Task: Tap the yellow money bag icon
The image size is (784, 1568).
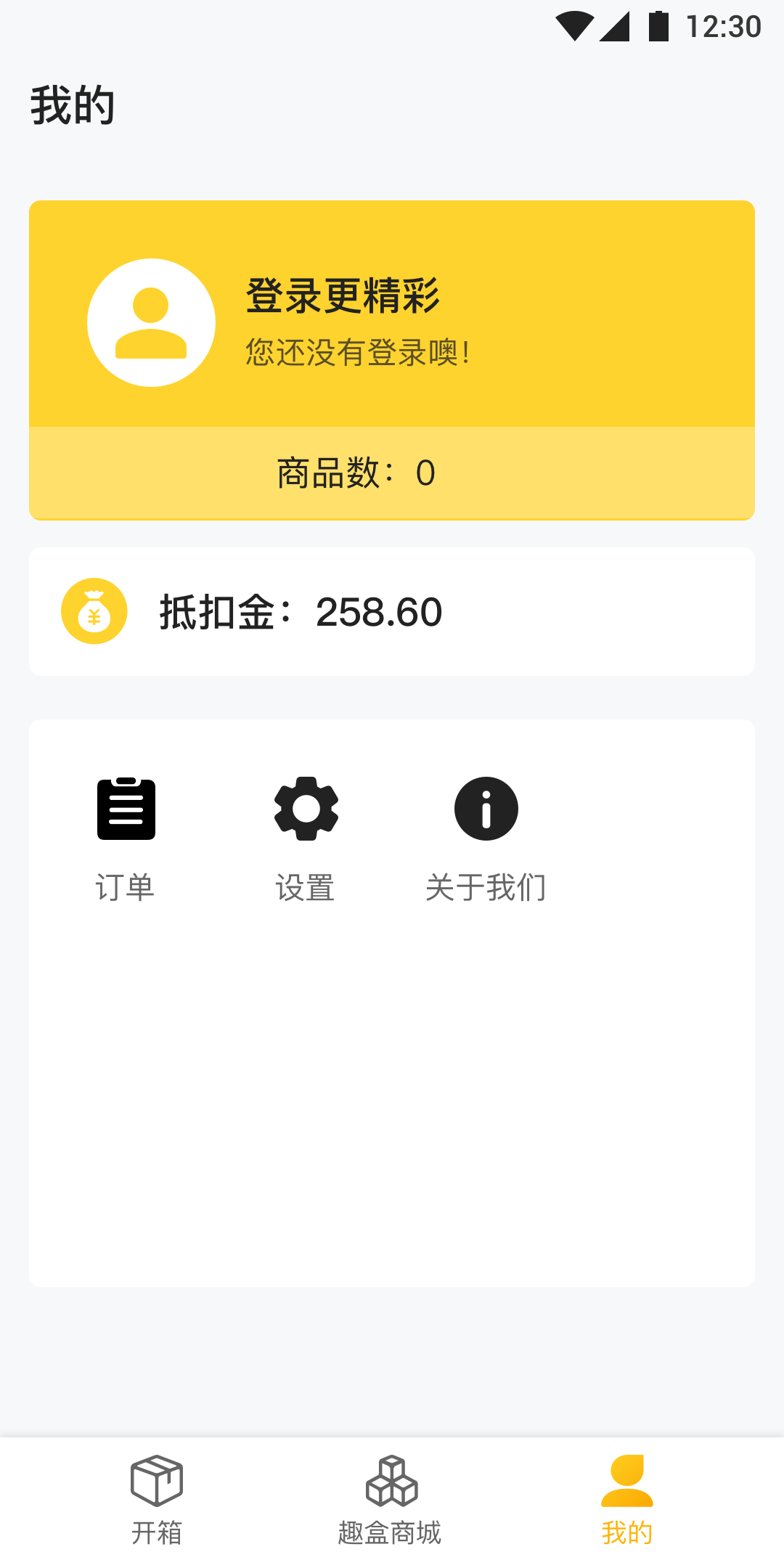Action: [x=94, y=611]
